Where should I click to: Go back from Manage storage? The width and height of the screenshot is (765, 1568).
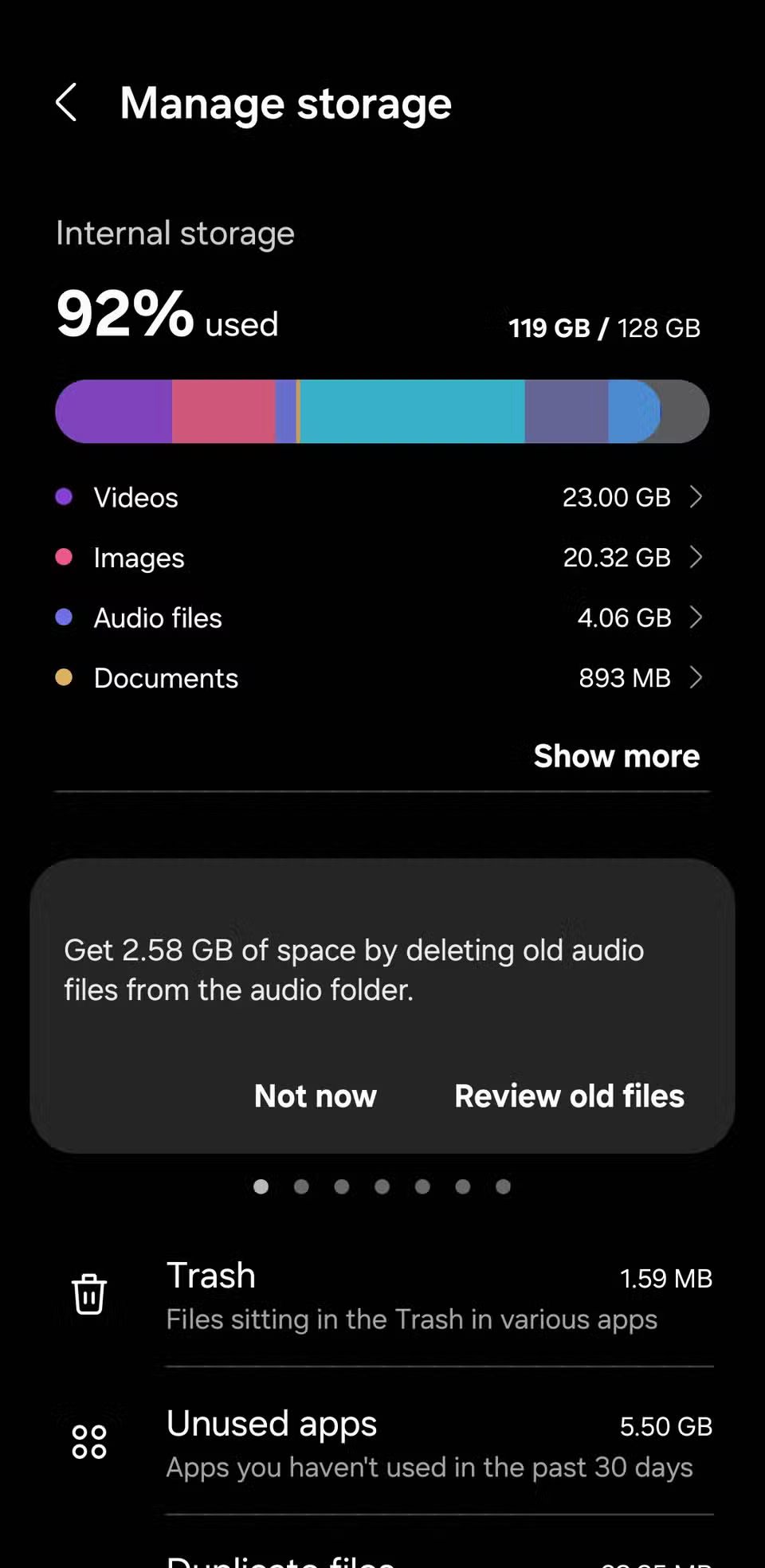pos(67,103)
